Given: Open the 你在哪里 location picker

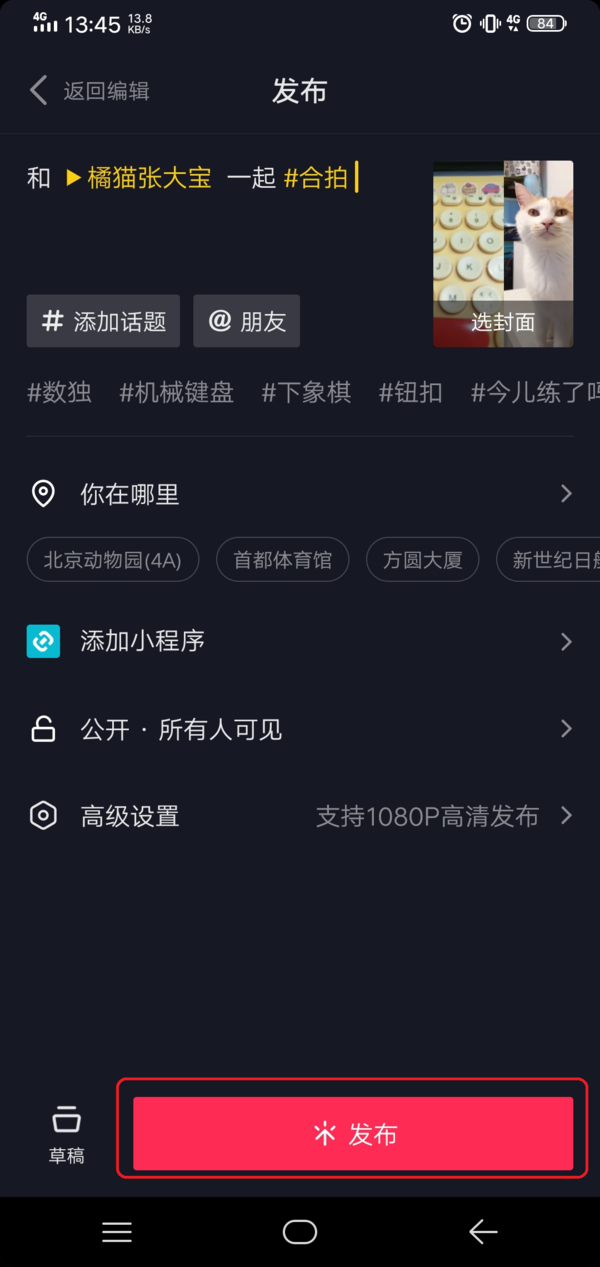Looking at the screenshot, I should (x=300, y=494).
